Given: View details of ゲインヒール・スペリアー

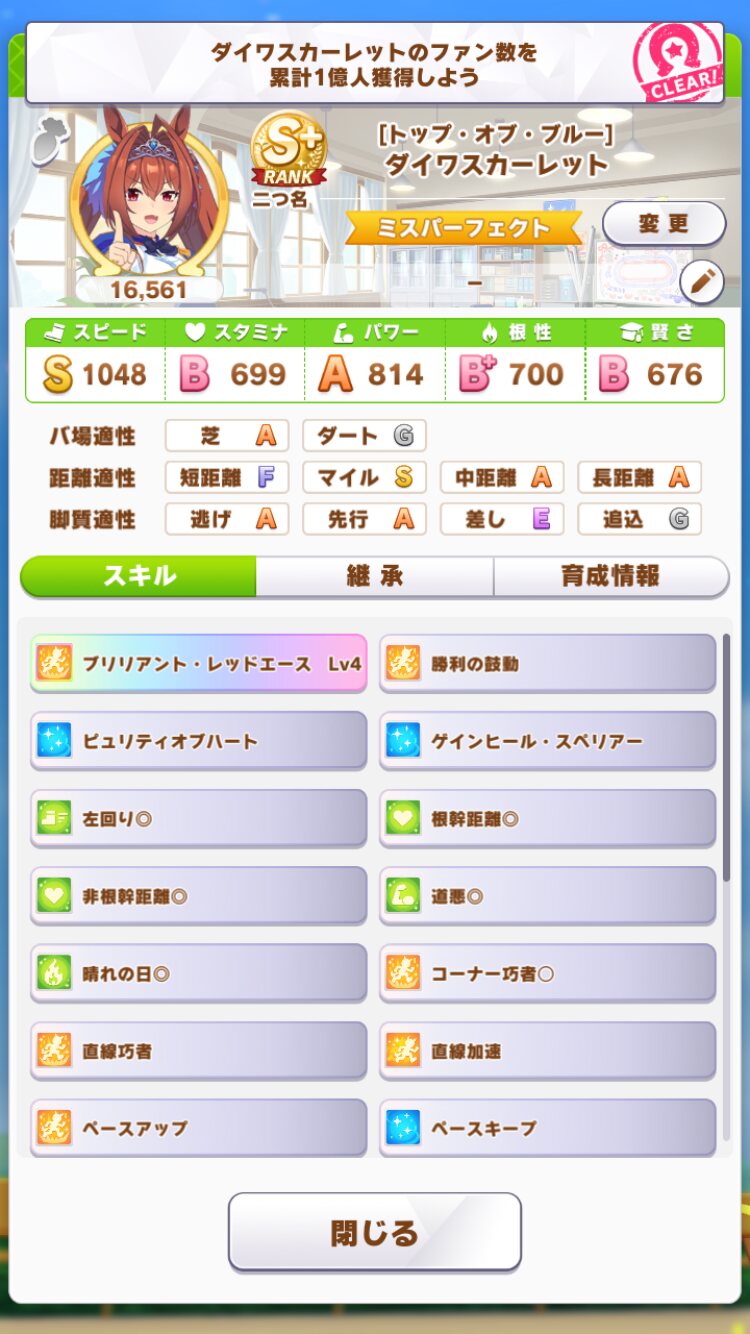Looking at the screenshot, I should pos(547,741).
